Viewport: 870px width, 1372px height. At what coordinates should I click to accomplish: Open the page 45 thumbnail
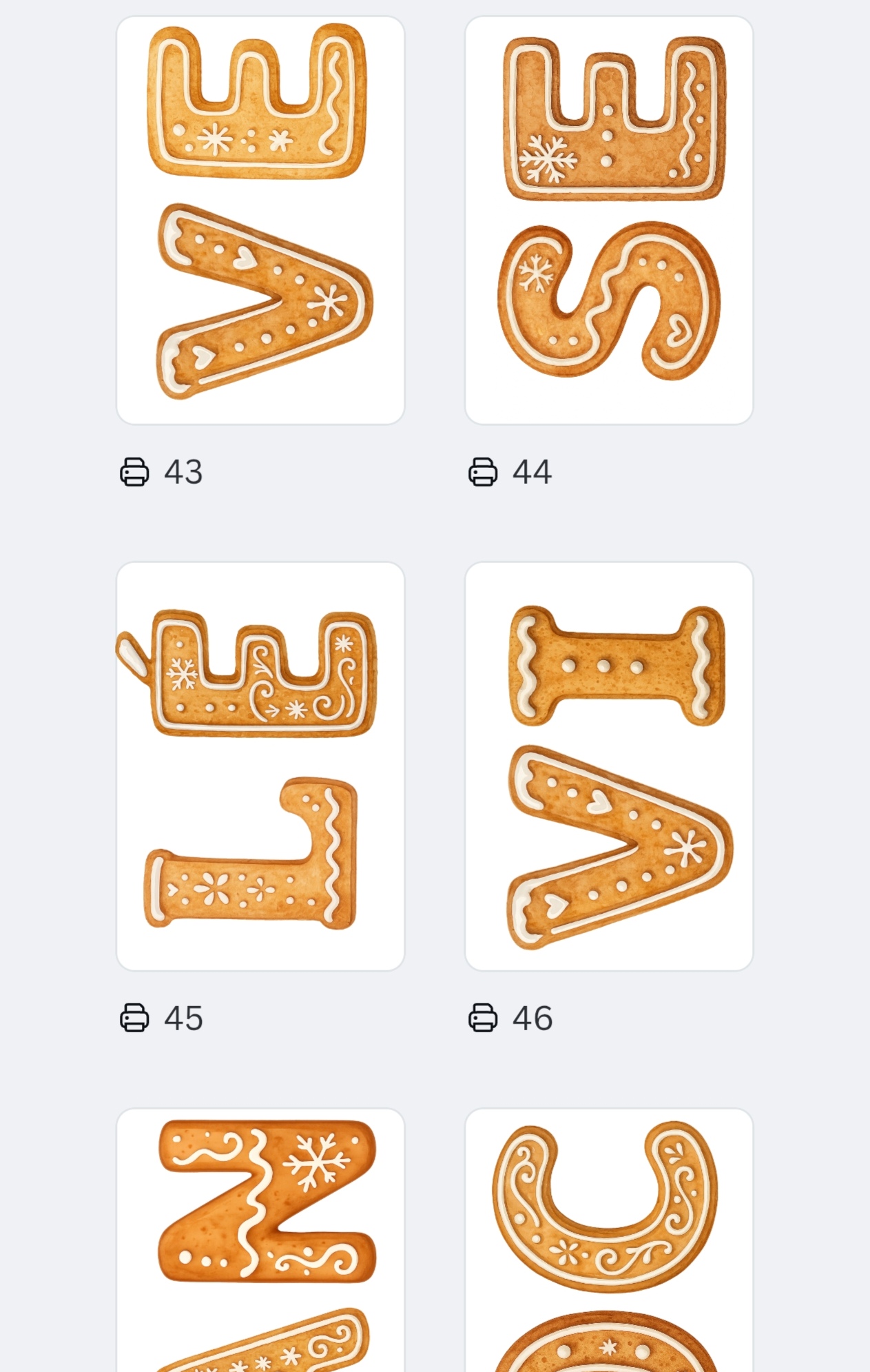260,766
